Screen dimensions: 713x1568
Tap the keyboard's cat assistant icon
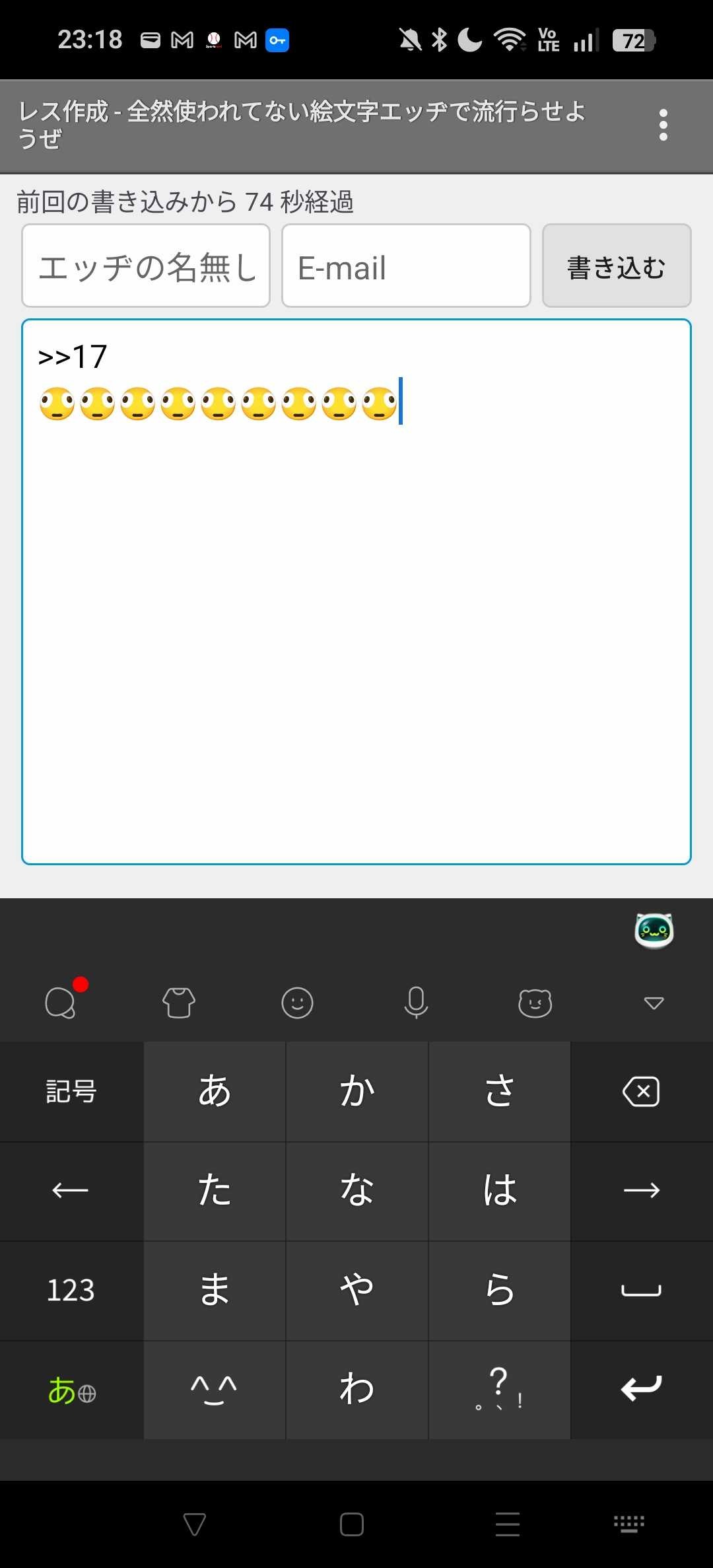pos(654,930)
